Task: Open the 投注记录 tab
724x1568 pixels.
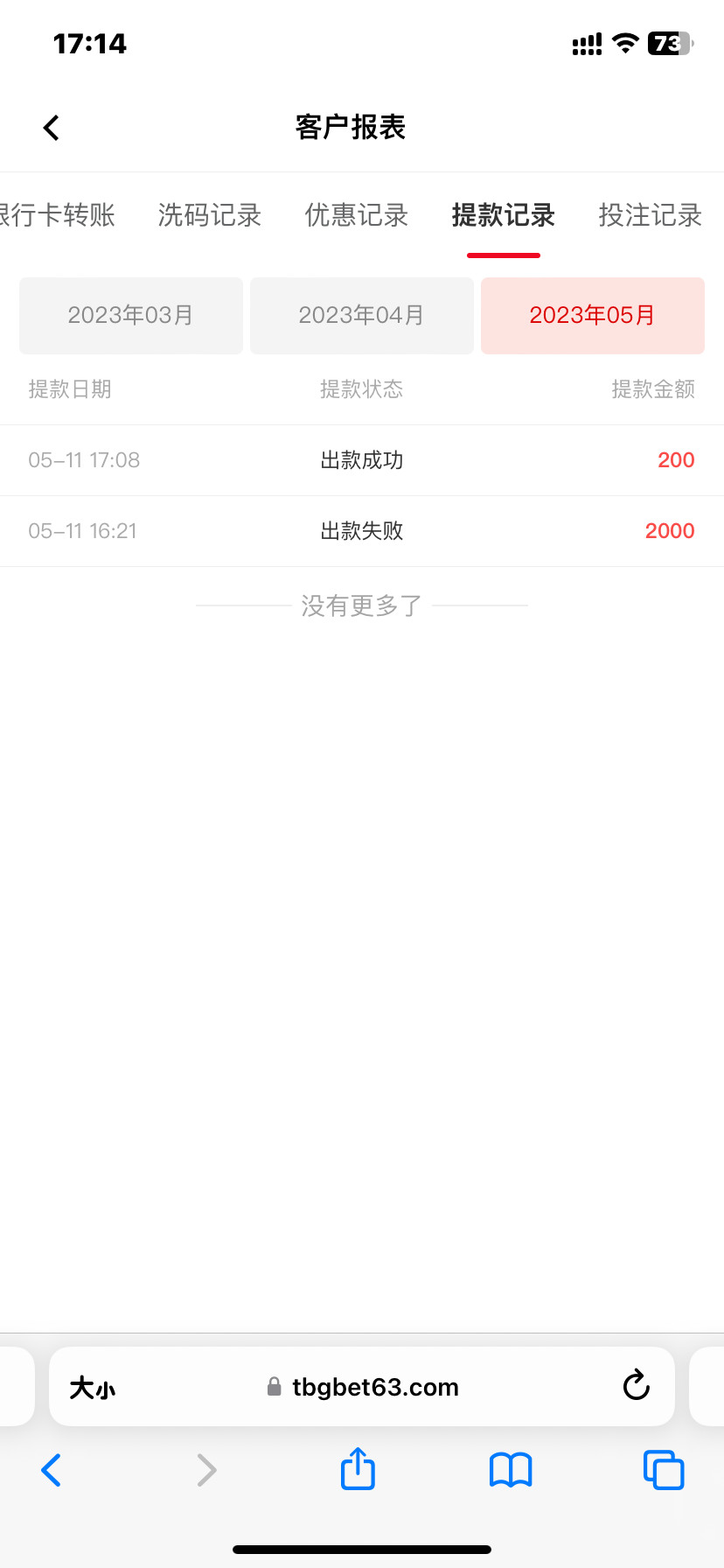Action: tap(650, 215)
